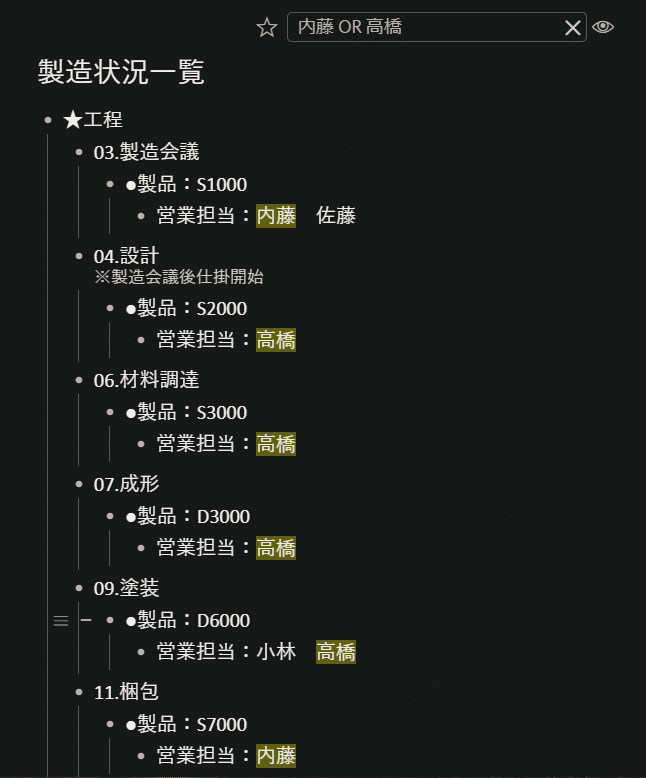Viewport: 646px width, 778px height.
Task: Tap the 製品：D3000 item
Action: (188, 516)
